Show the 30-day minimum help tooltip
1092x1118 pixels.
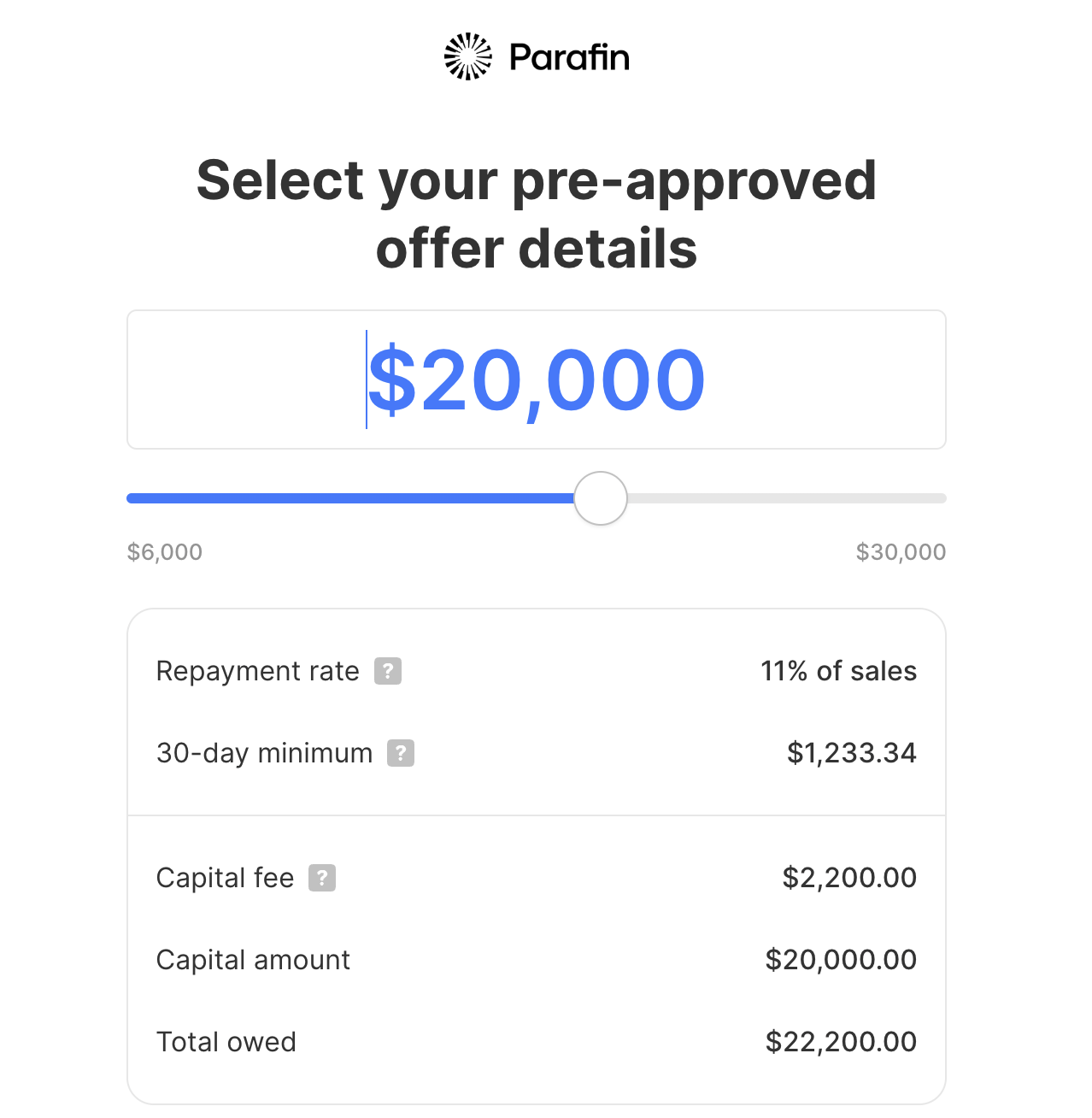[401, 753]
